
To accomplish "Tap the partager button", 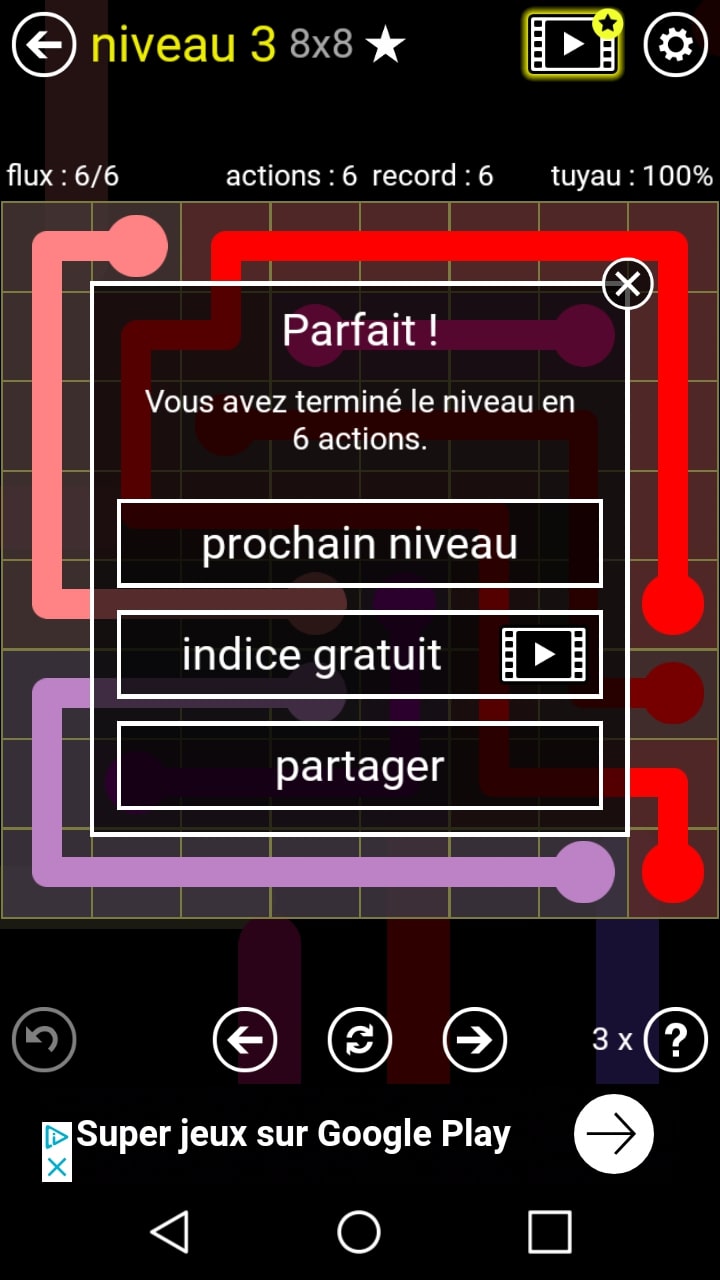I will pos(360,765).
